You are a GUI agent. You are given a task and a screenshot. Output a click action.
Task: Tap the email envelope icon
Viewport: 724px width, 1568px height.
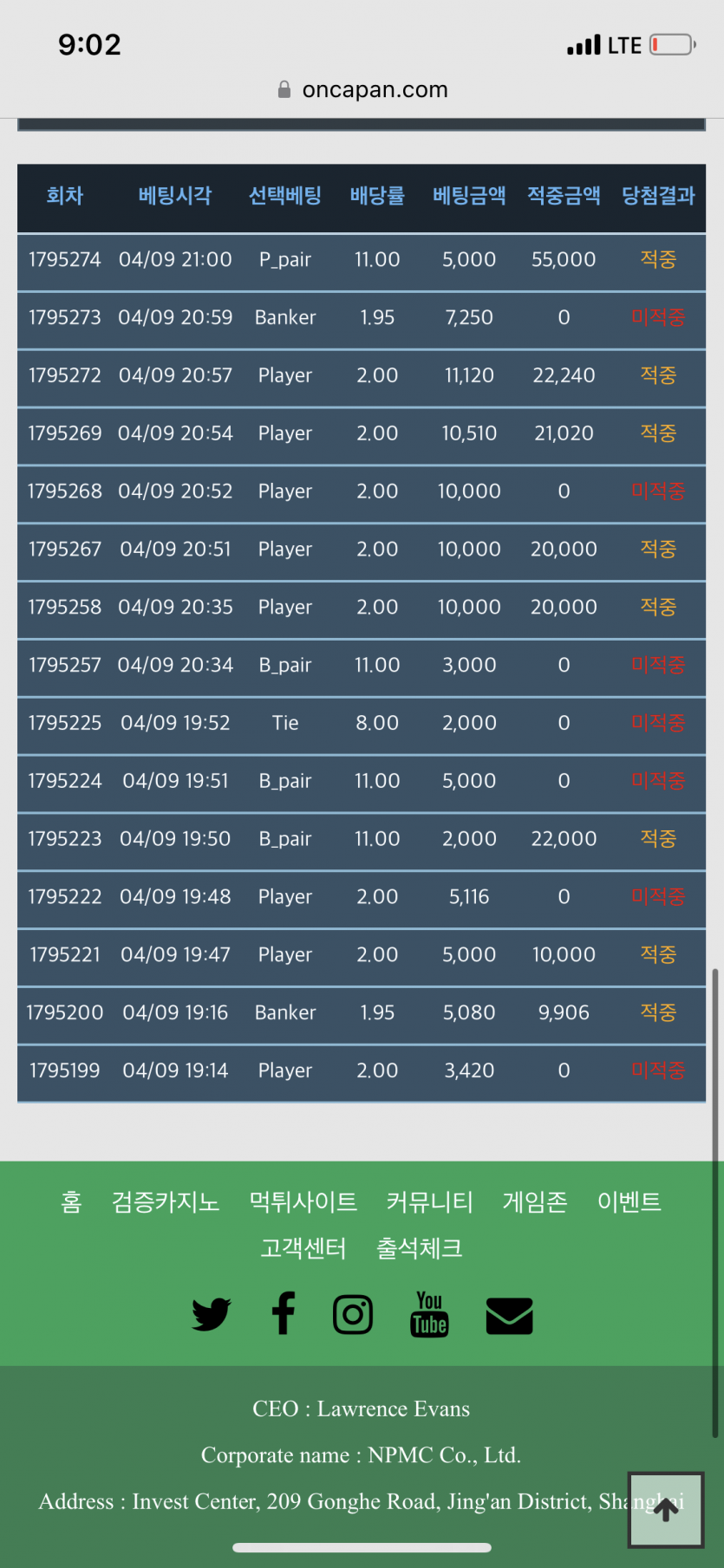pyautogui.click(x=510, y=1316)
